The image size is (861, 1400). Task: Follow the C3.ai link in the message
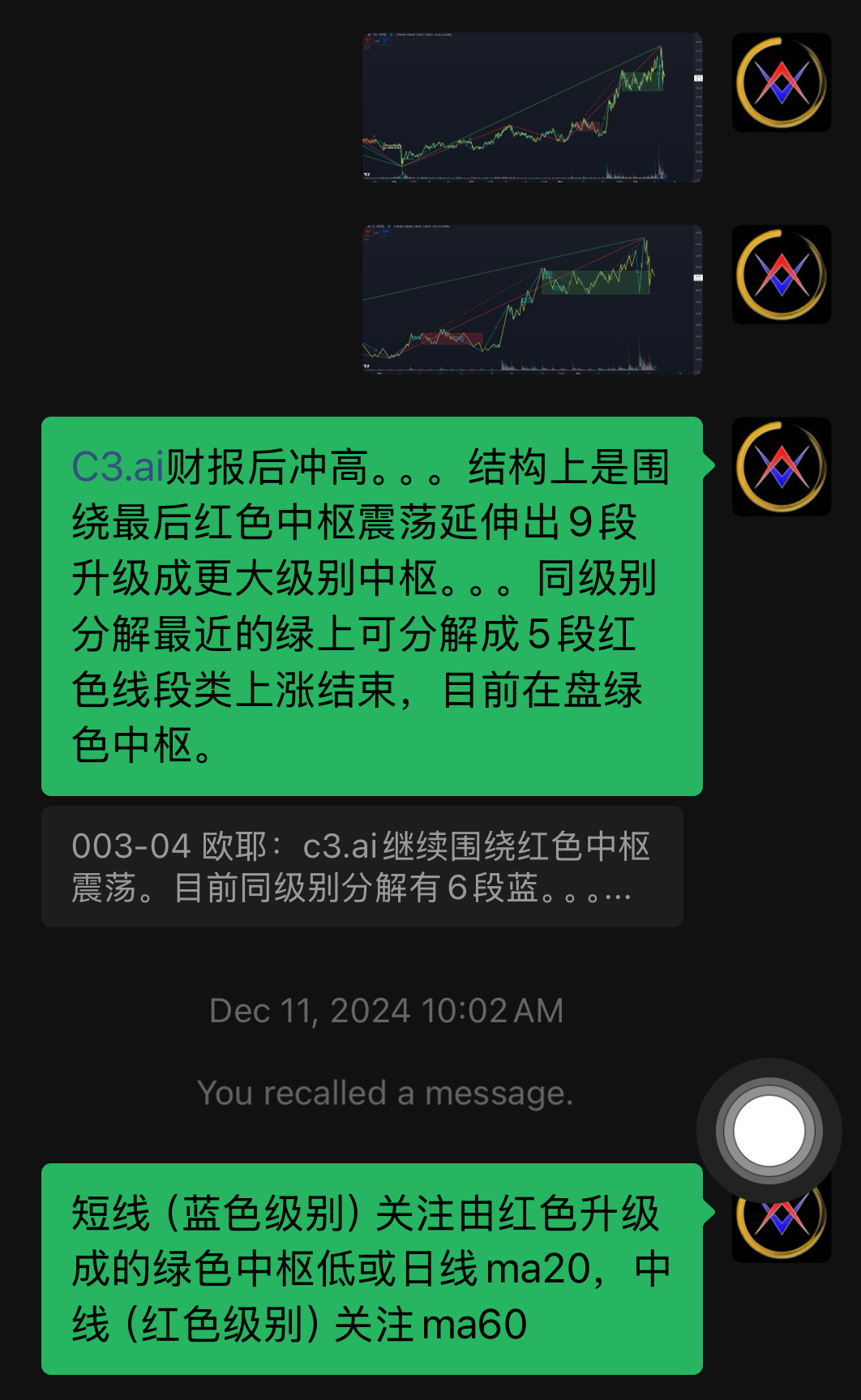(x=118, y=468)
